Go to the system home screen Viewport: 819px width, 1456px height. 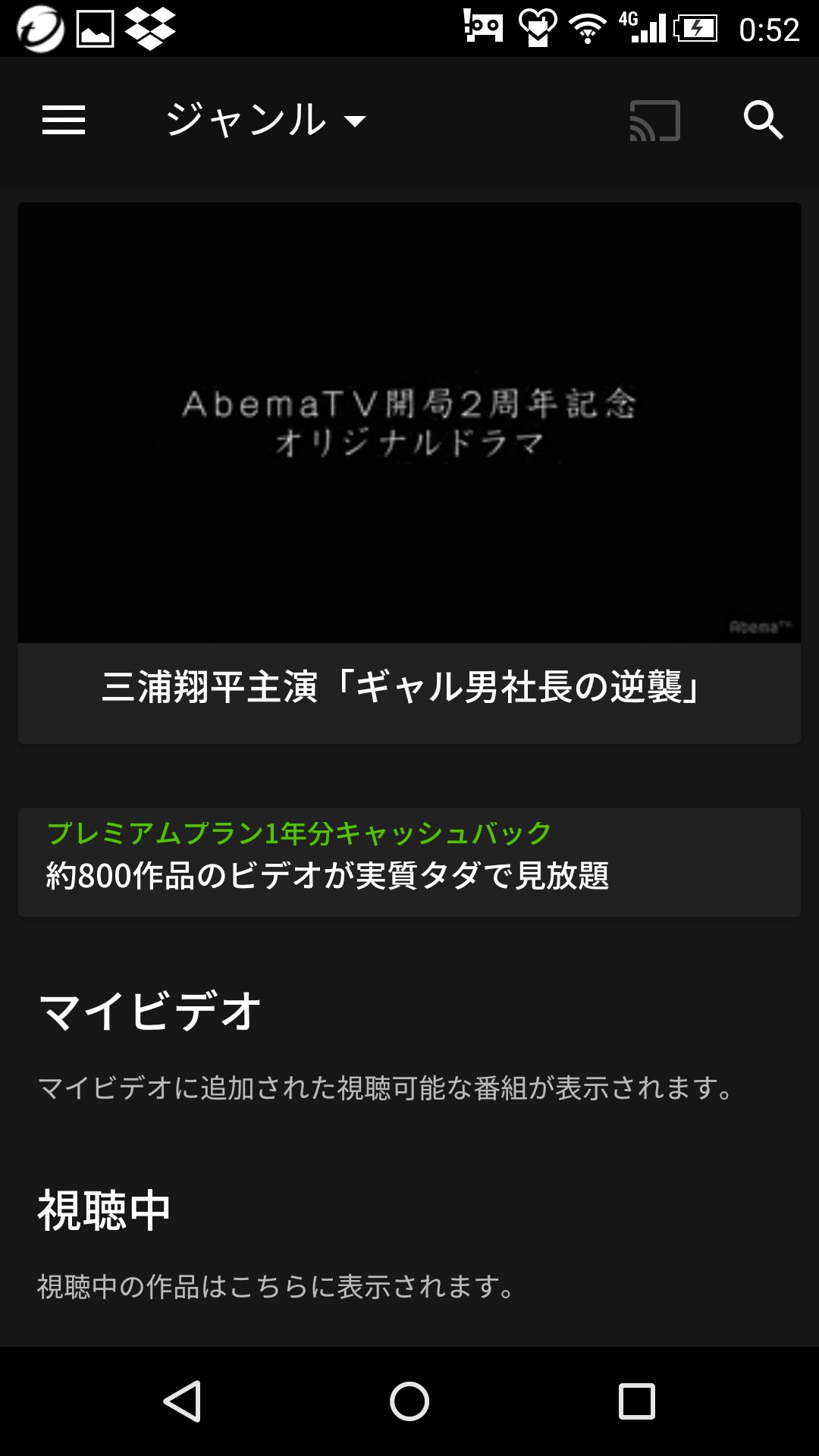pos(409,1401)
